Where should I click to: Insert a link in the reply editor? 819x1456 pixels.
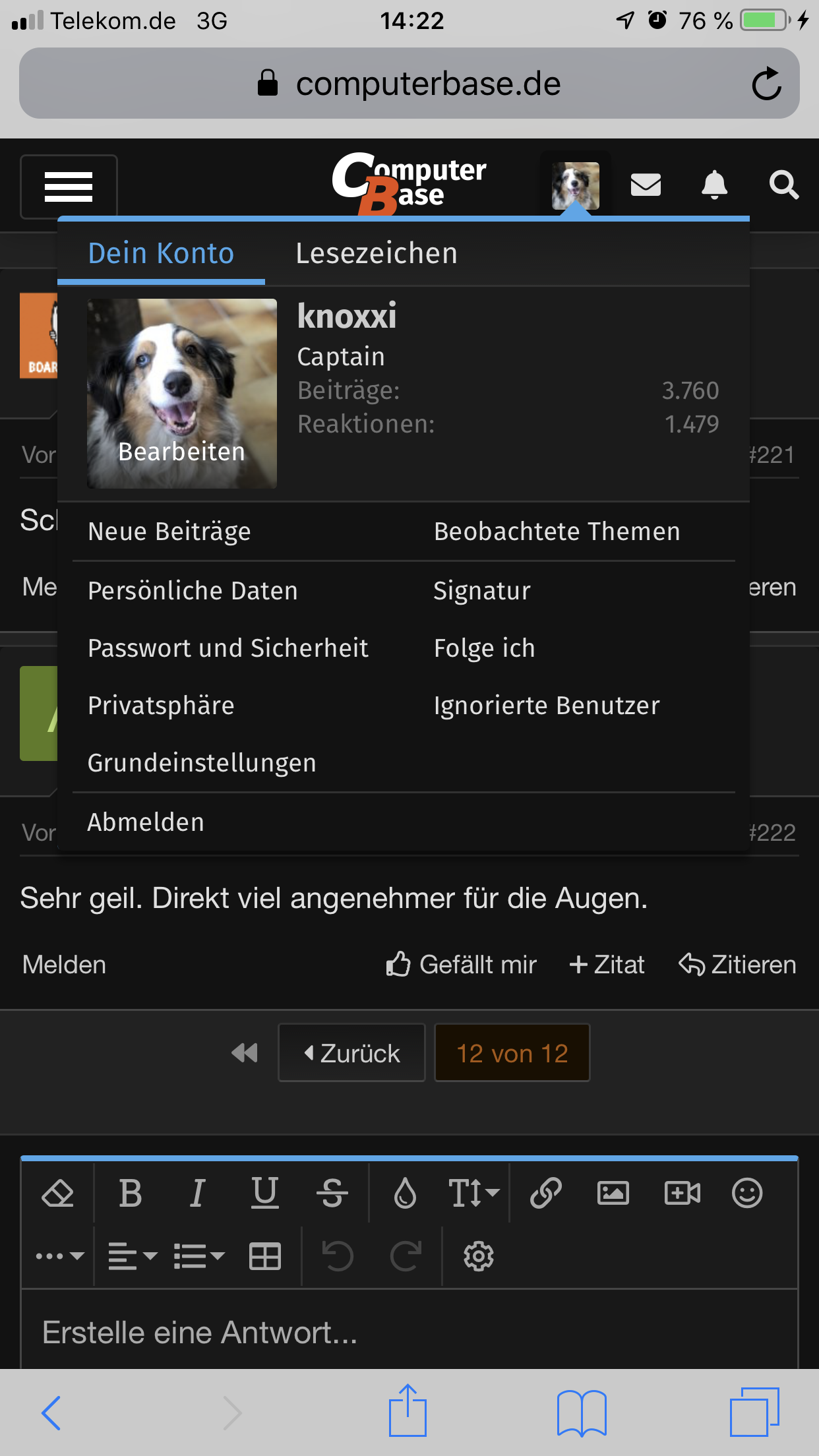tap(546, 1193)
